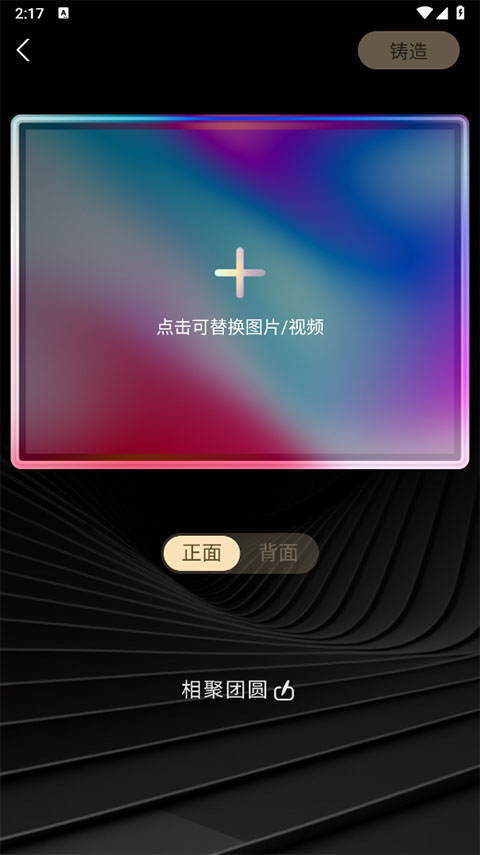This screenshot has height=855, width=480.
Task: Switch to the 背面 side
Action: click(x=278, y=553)
